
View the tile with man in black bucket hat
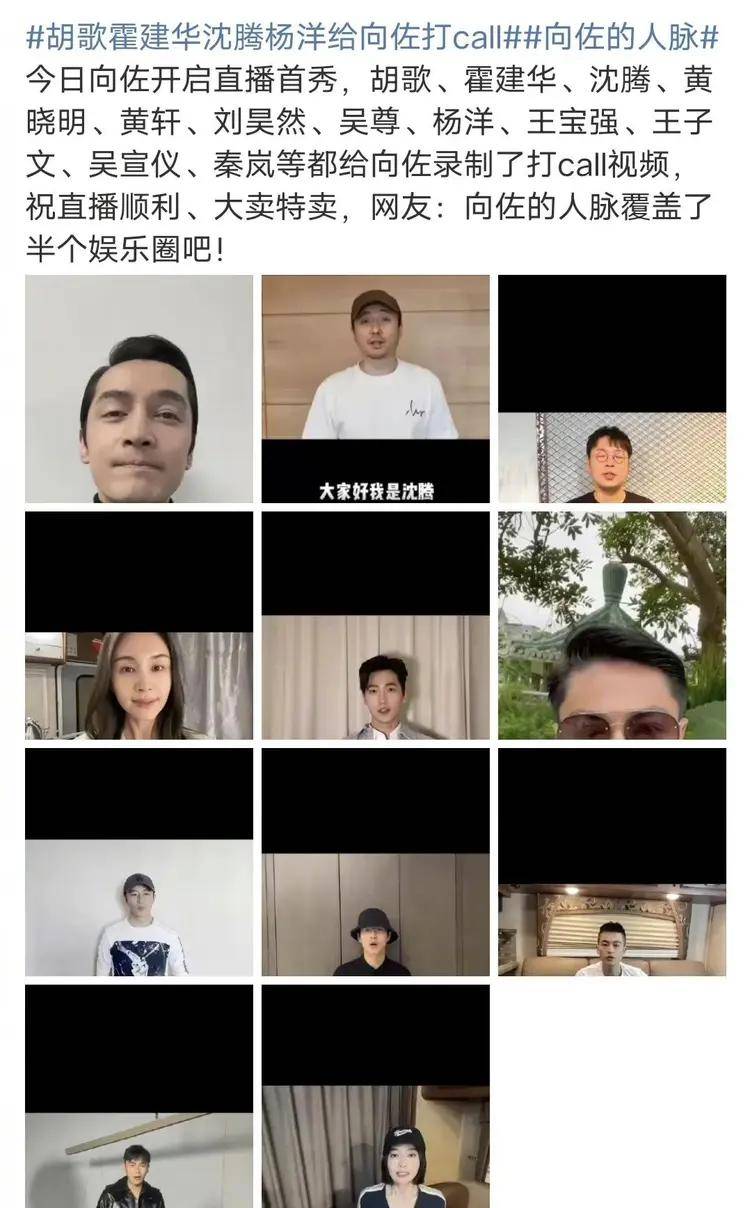tap(376, 862)
